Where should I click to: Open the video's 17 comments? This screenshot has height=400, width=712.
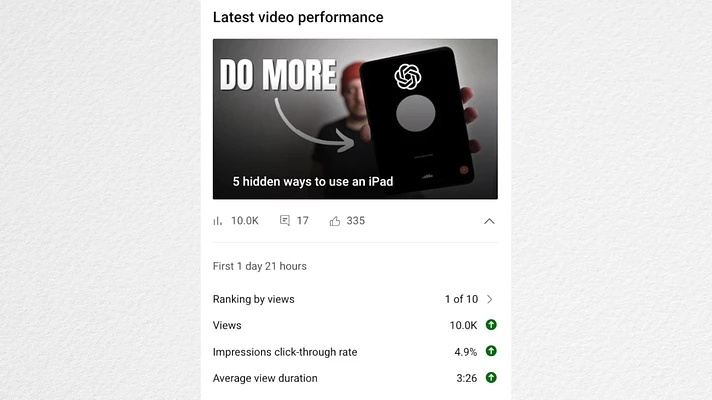294,221
